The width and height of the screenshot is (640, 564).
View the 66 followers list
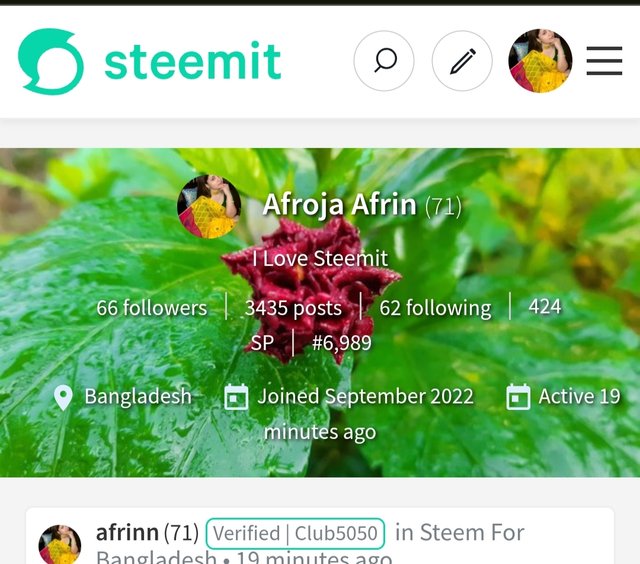(x=151, y=308)
